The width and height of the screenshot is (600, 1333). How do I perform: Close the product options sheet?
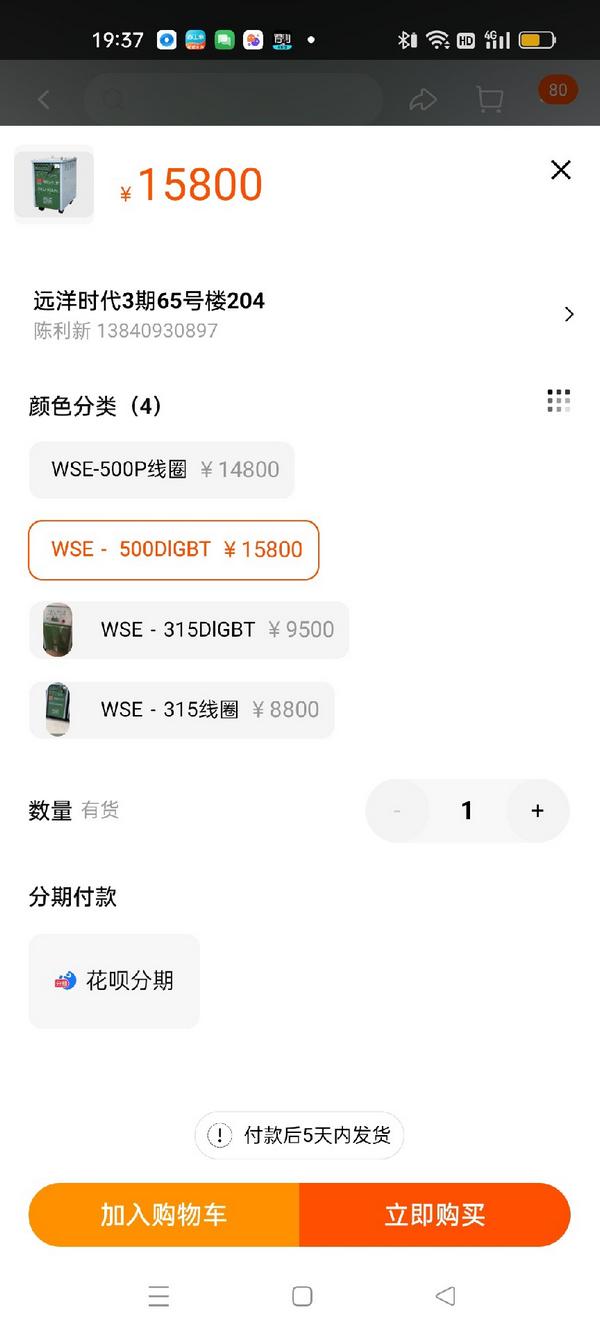(561, 170)
